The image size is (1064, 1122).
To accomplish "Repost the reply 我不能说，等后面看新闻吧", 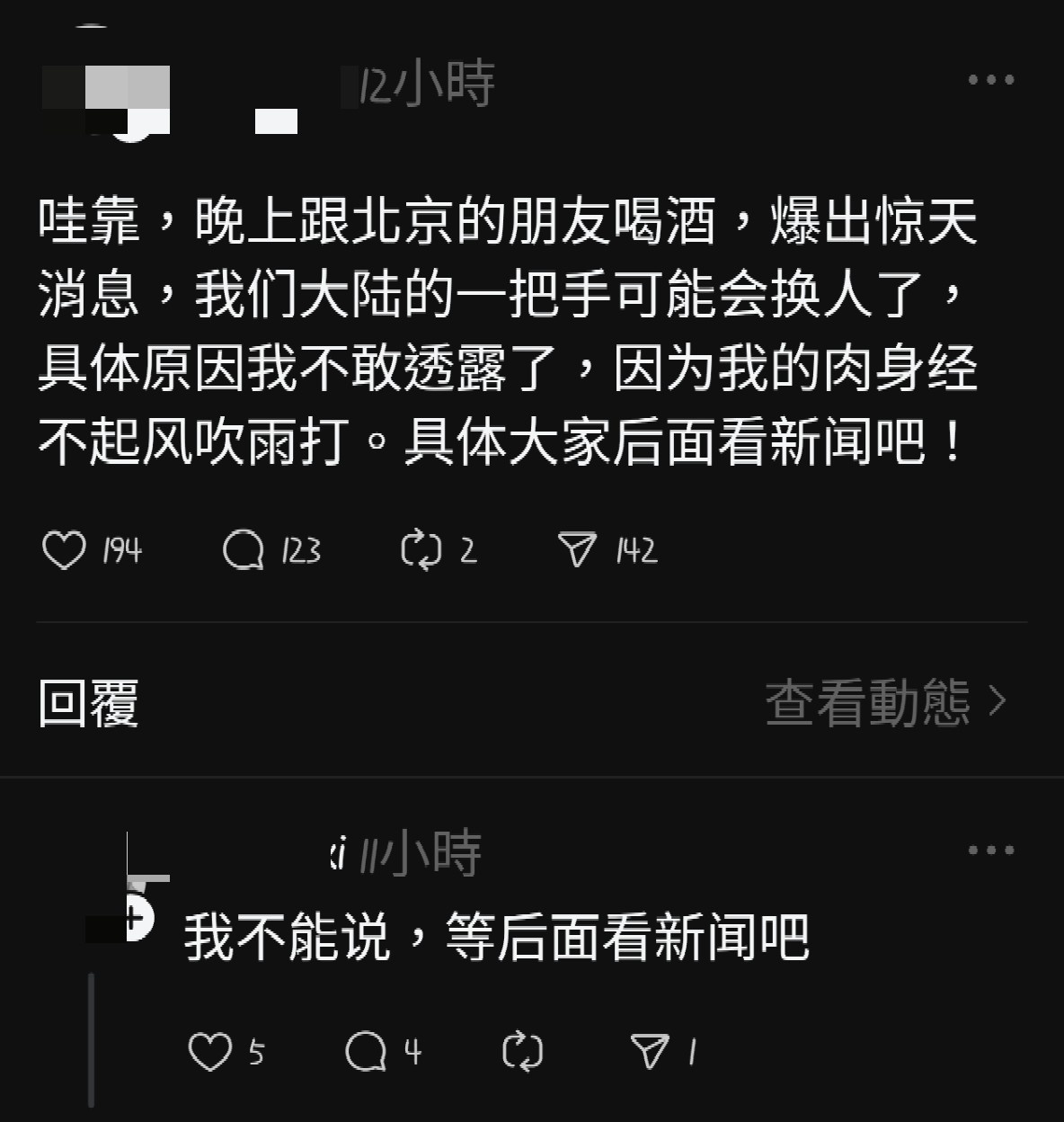I will (x=522, y=1051).
